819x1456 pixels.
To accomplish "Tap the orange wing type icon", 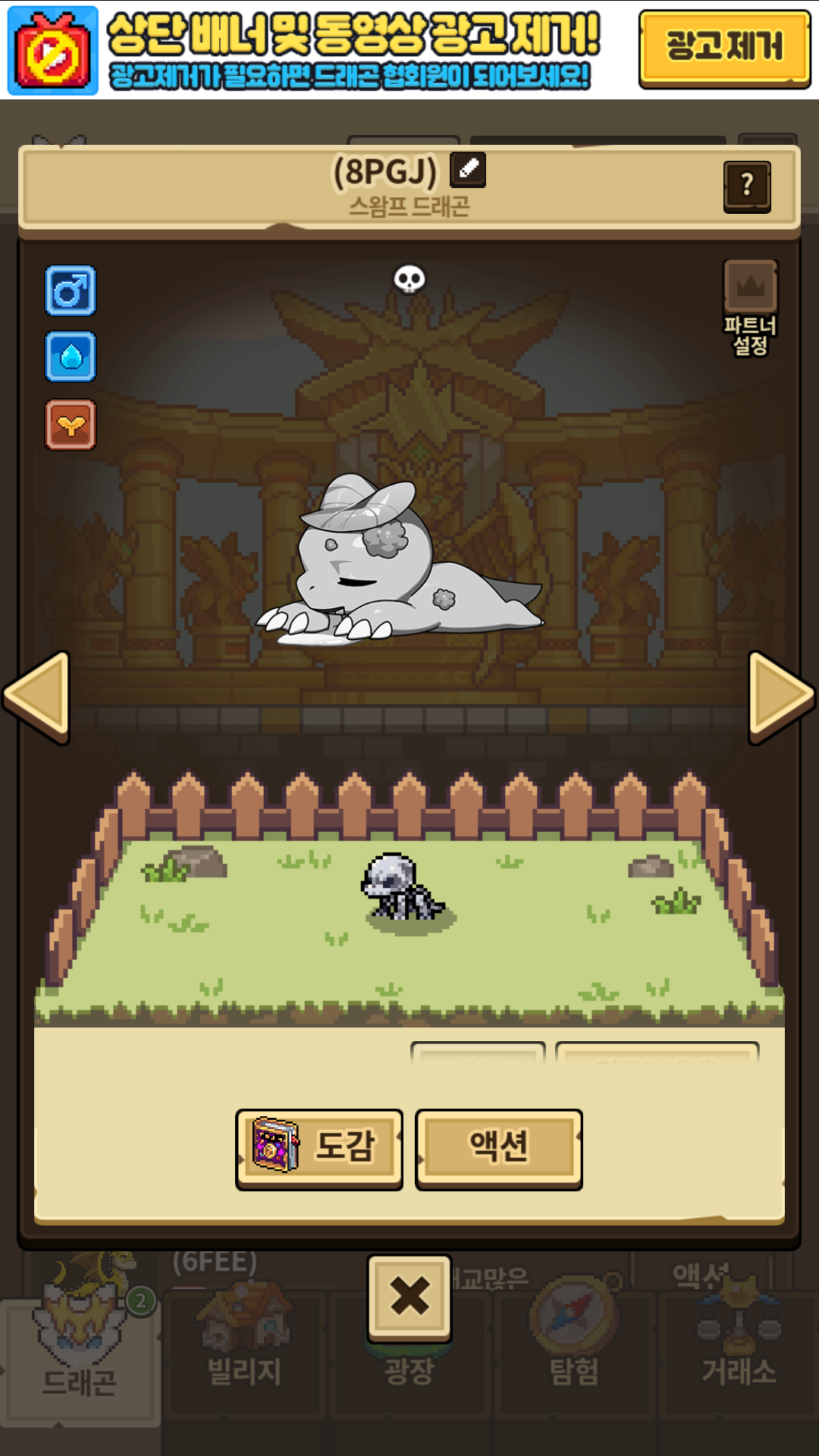I will [x=71, y=425].
